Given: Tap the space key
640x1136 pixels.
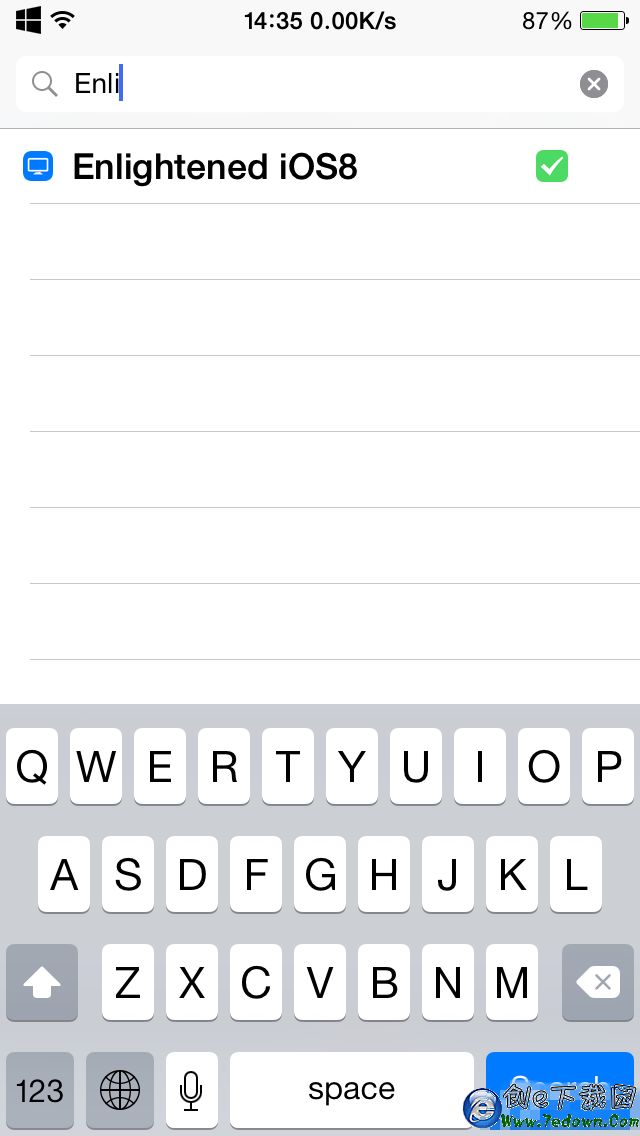Looking at the screenshot, I should (x=351, y=1090).
